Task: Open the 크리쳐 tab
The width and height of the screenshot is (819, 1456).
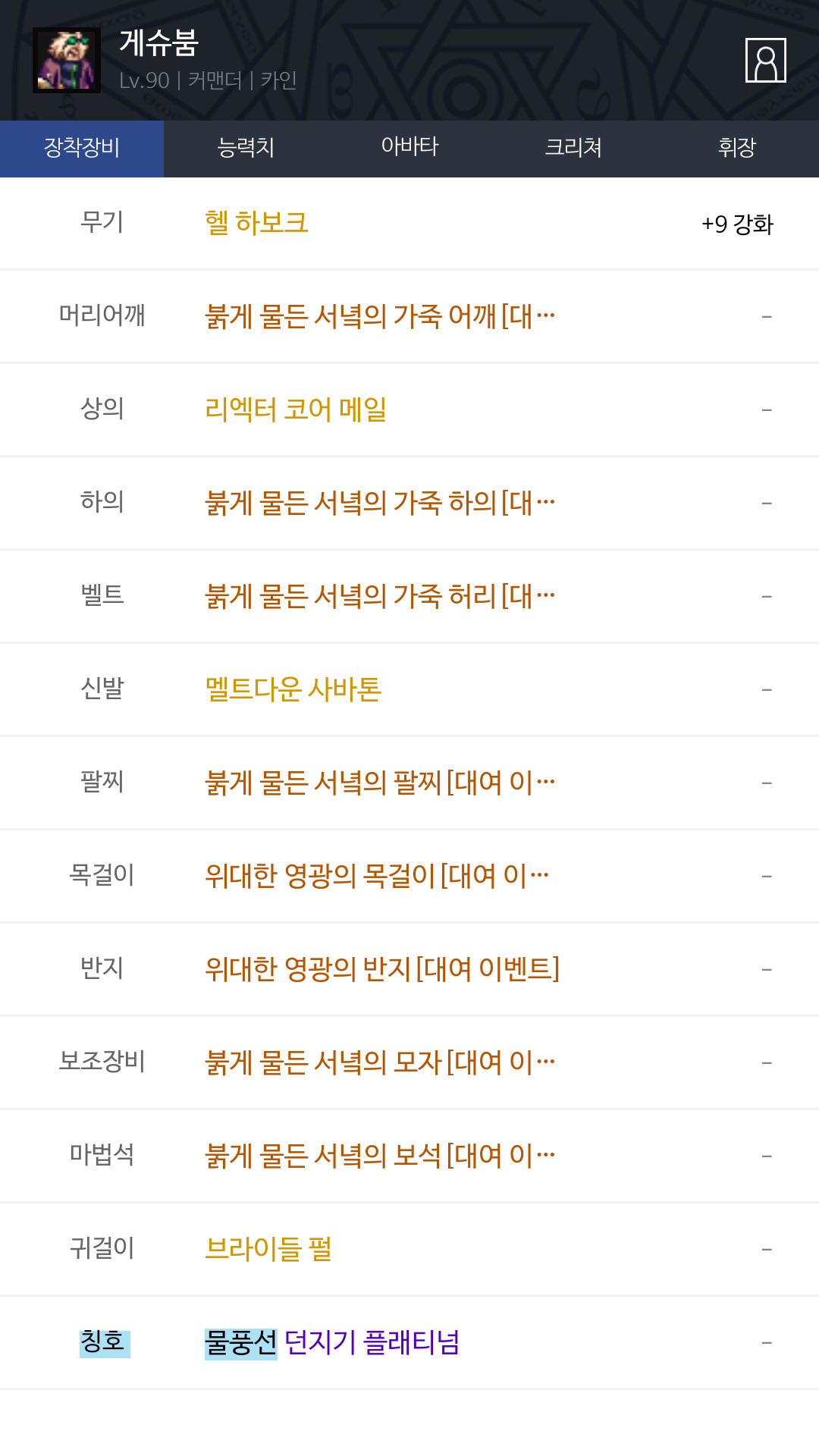Action: pos(573,148)
